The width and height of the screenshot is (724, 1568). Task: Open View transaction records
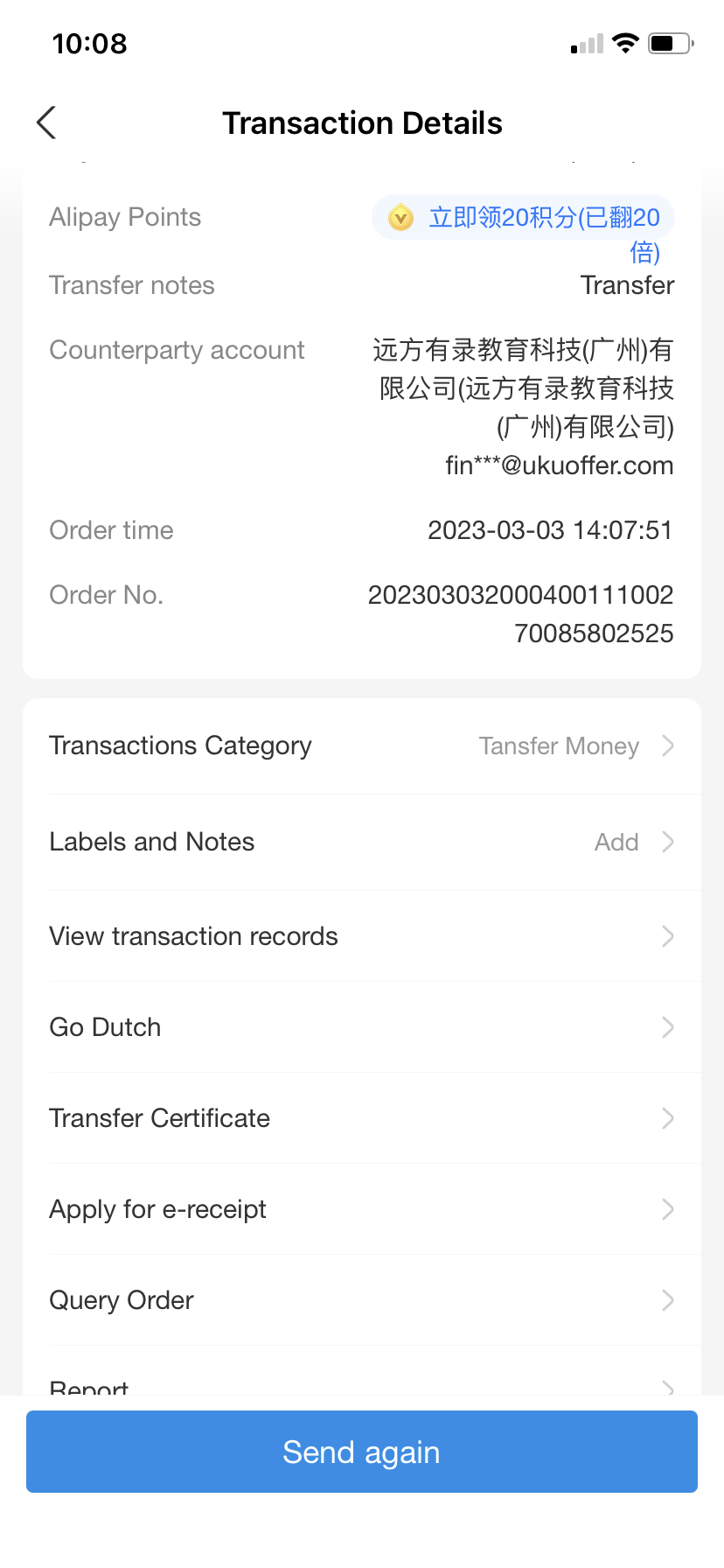[361, 936]
